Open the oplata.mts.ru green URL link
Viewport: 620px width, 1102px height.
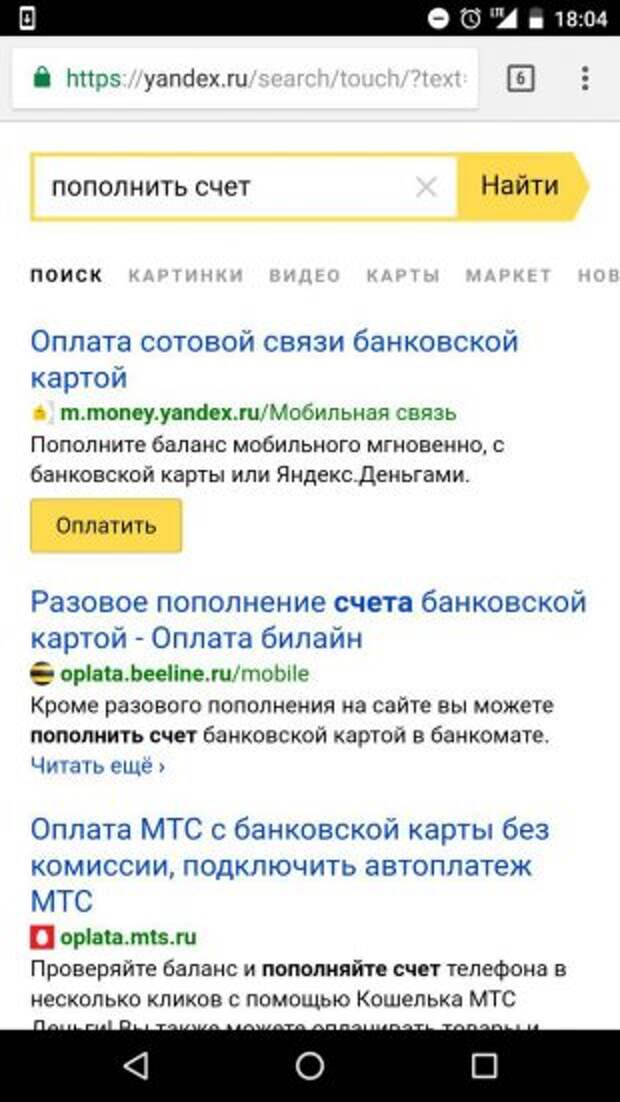click(x=128, y=938)
